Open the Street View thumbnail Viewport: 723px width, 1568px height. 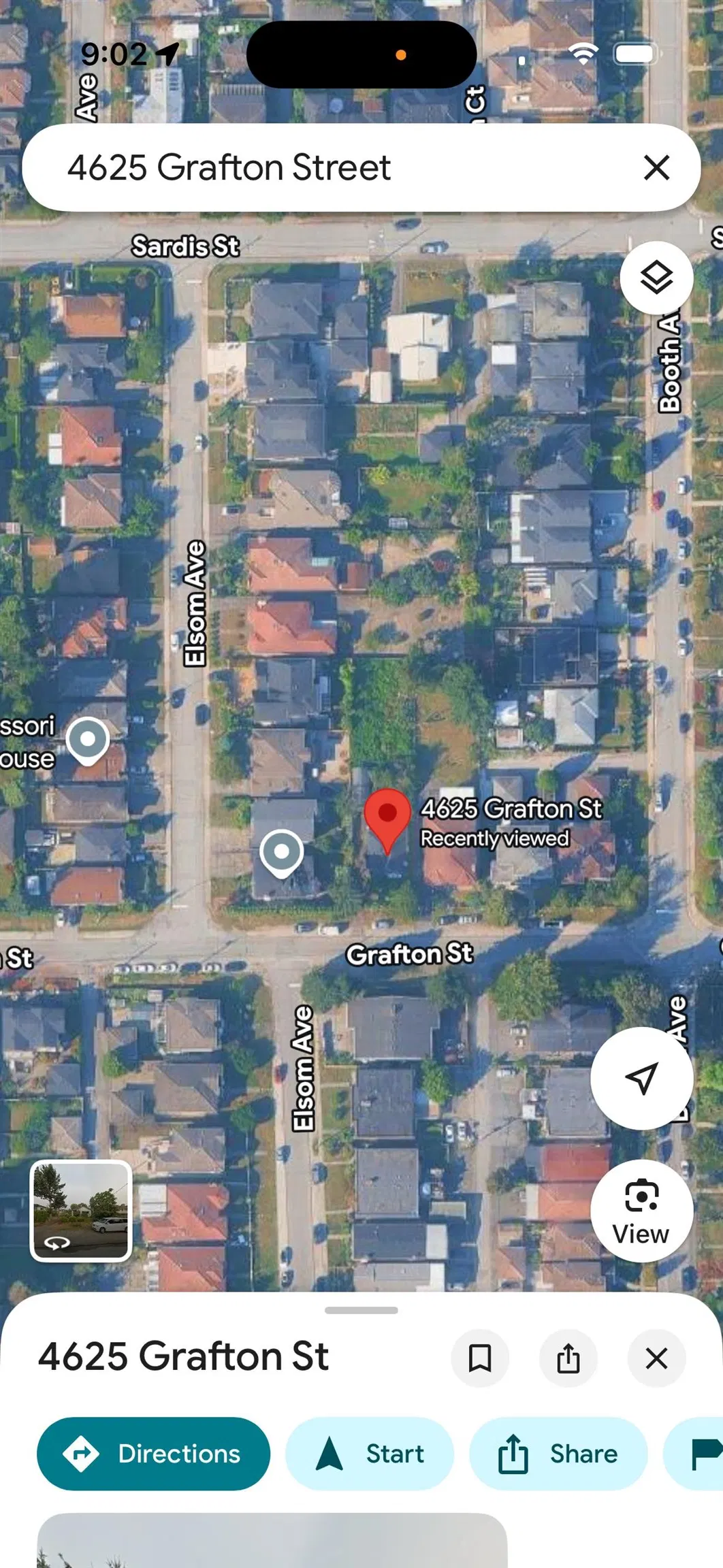pyautogui.click(x=81, y=1211)
